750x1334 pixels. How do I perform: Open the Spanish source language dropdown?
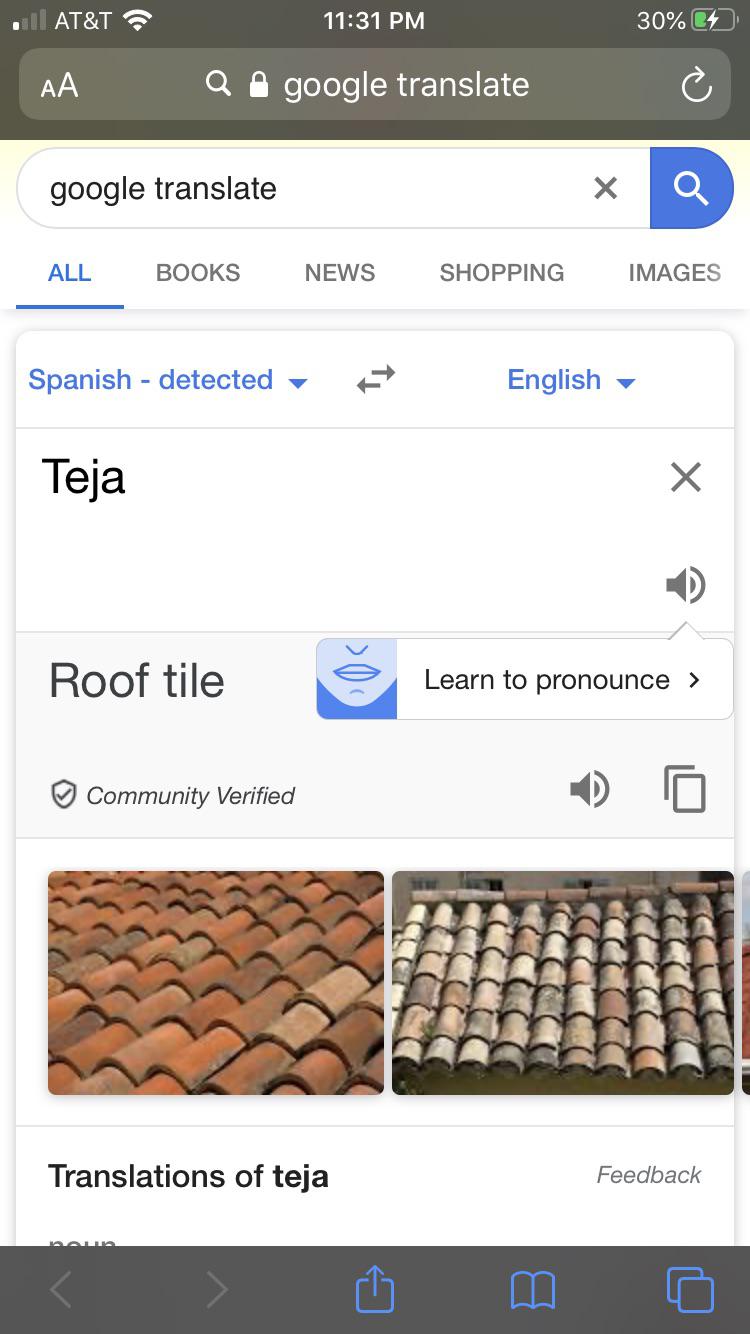[x=167, y=381]
